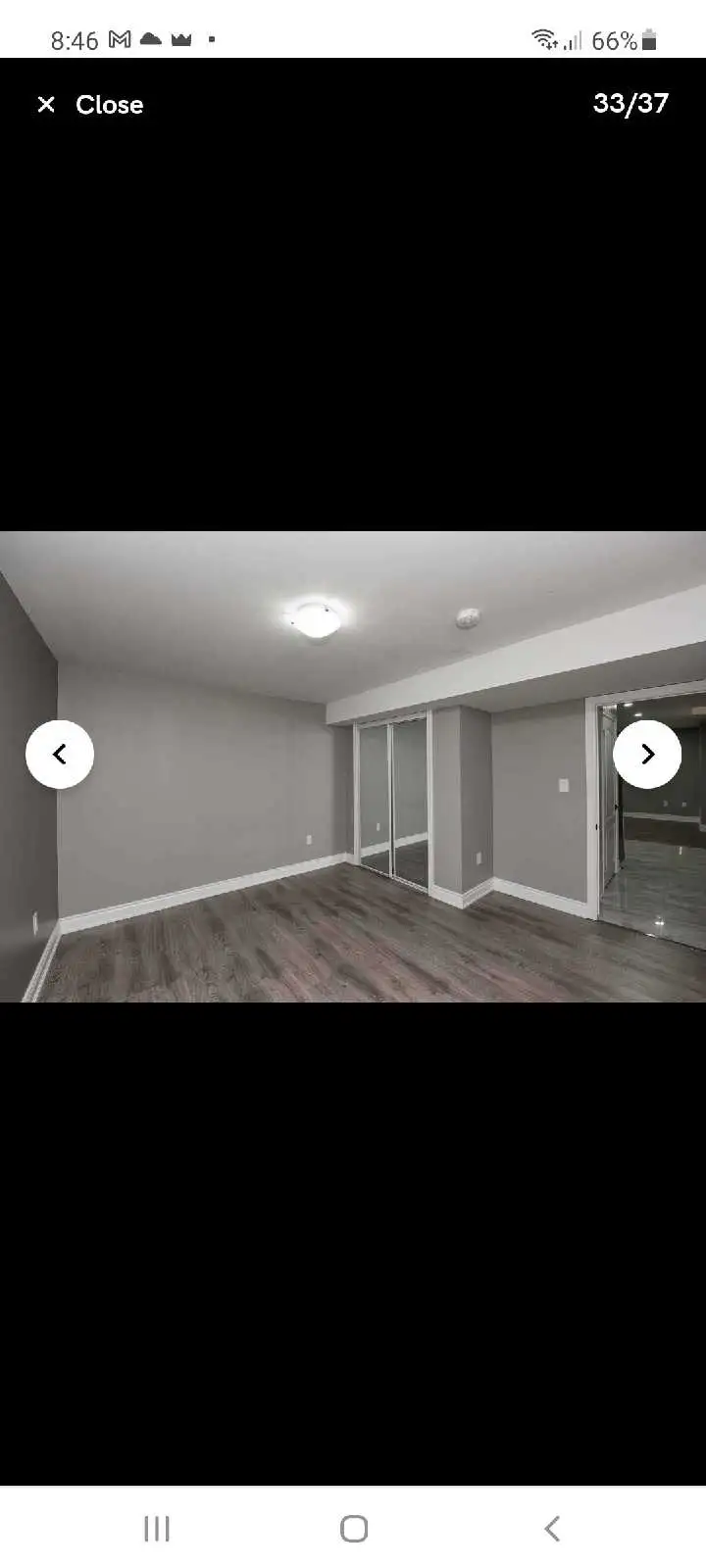Close the photo gallery viewer
The height and width of the screenshot is (1568, 706).
89,105
